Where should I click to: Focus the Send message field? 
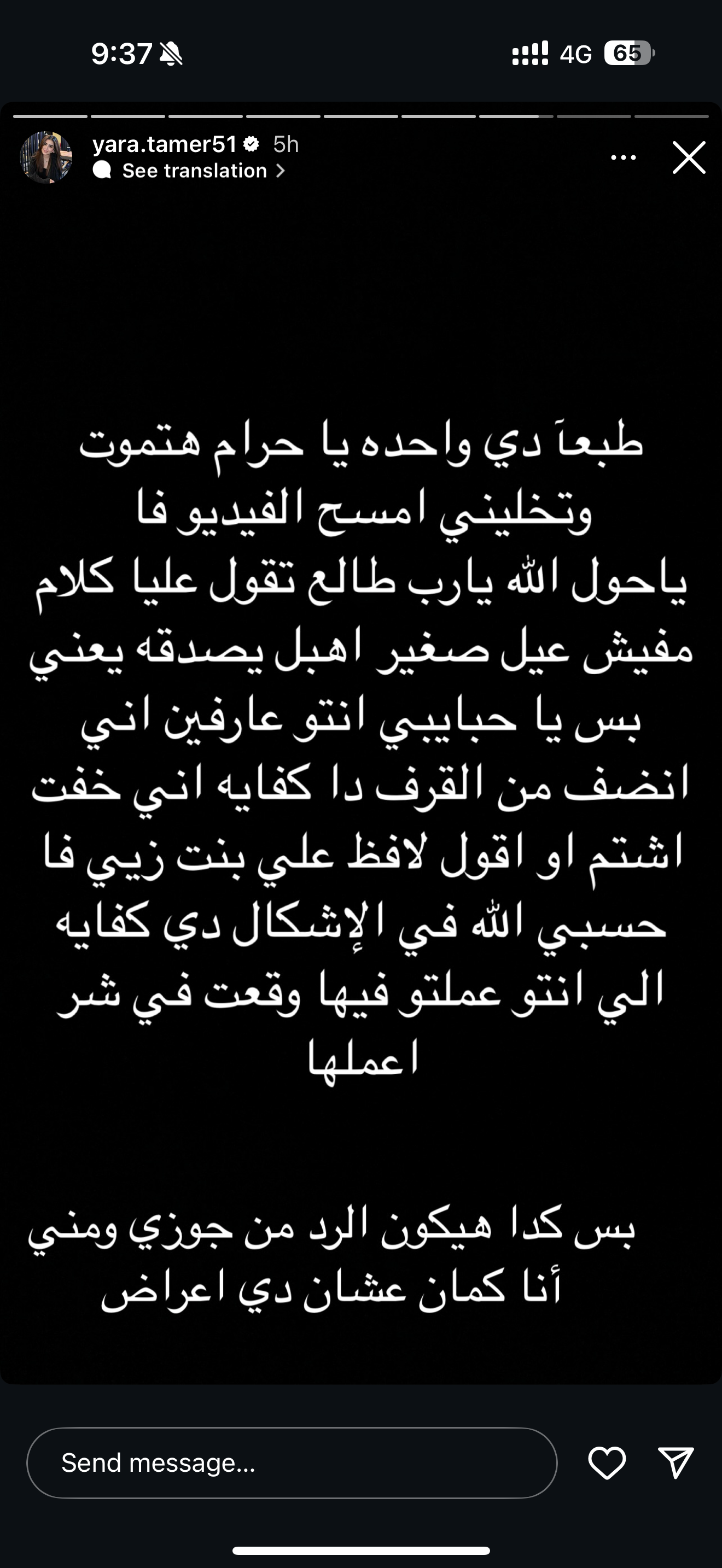coord(292,1462)
